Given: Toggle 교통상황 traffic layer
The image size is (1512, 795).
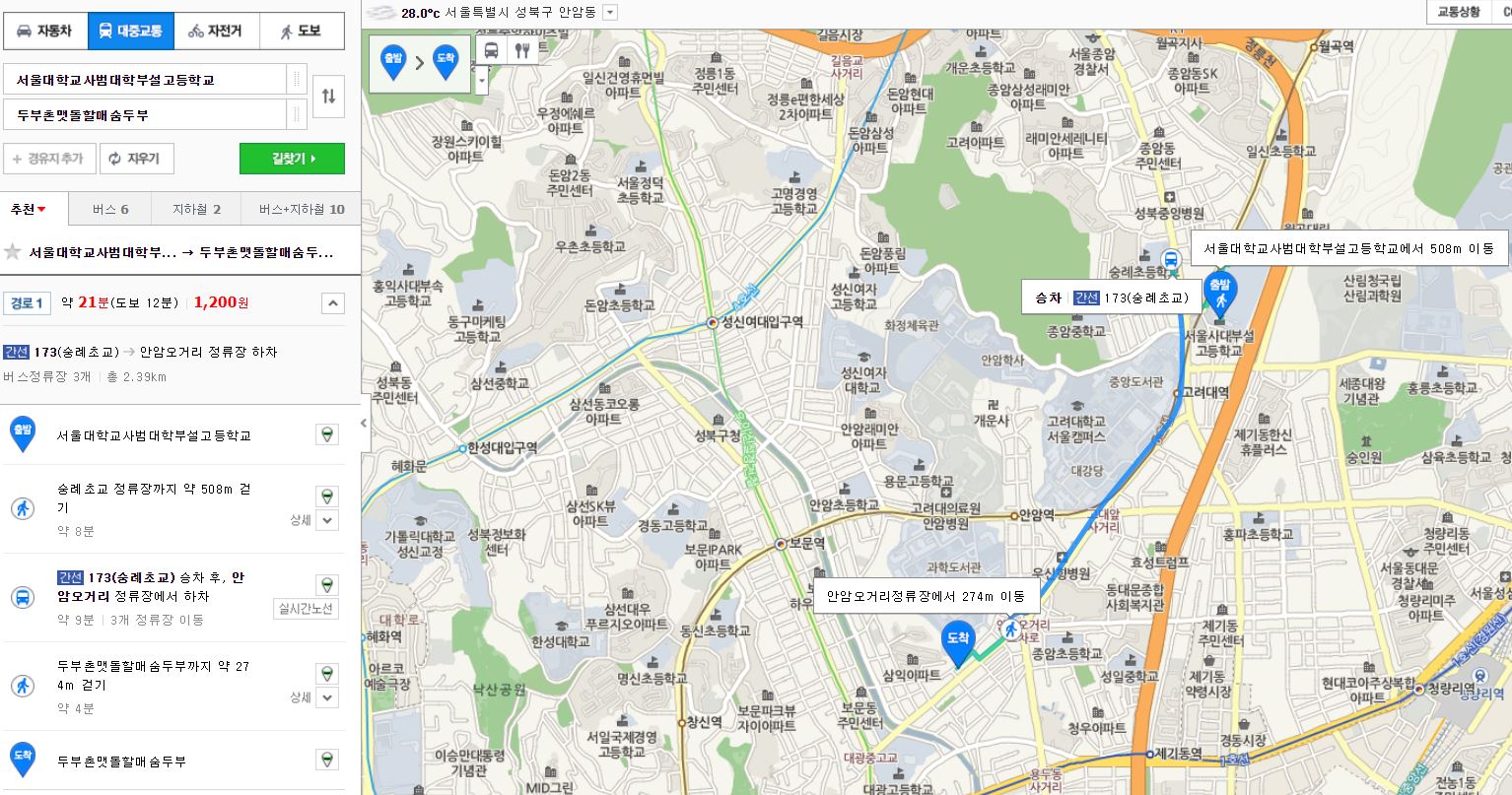Looking at the screenshot, I should click(x=1457, y=12).
